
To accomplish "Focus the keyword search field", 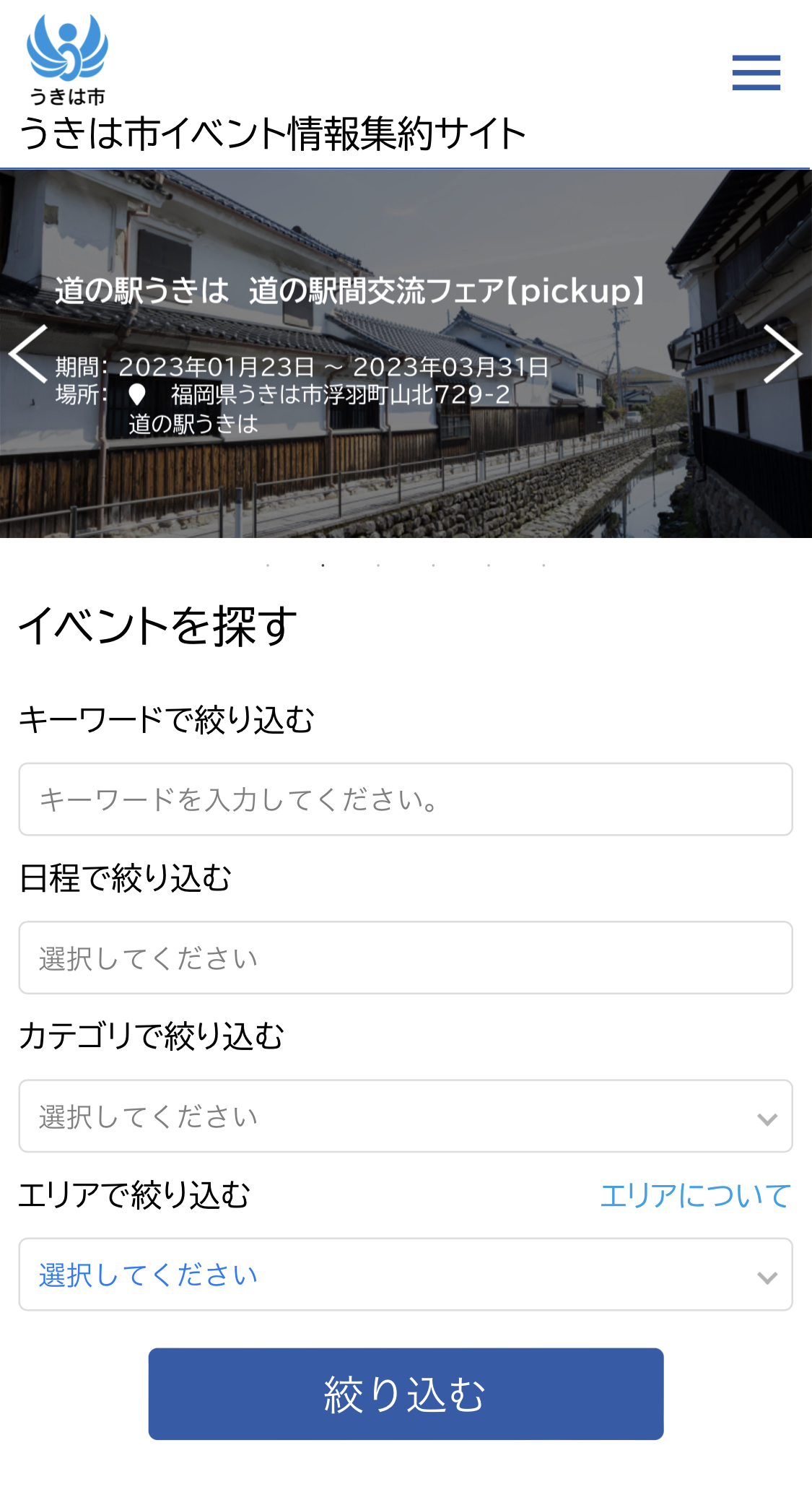I will click(x=406, y=799).
